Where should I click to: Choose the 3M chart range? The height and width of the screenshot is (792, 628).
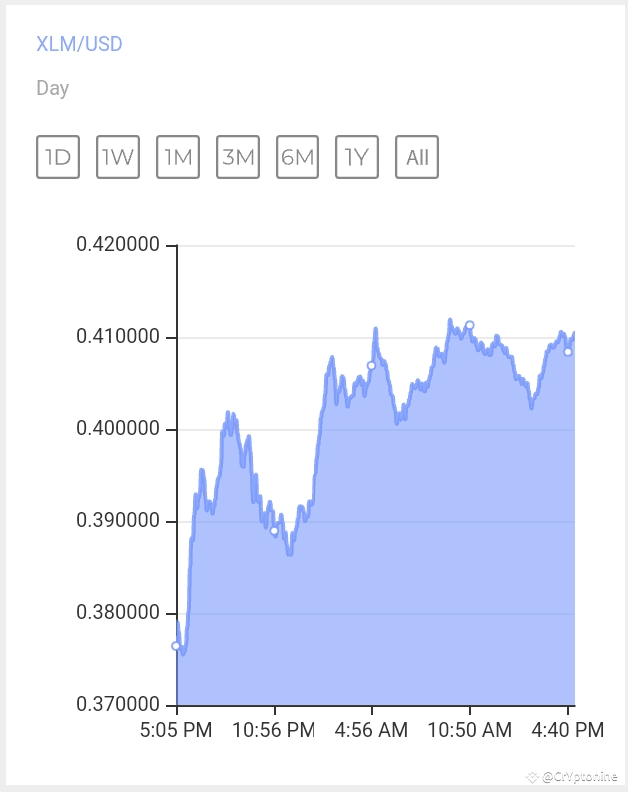[238, 157]
